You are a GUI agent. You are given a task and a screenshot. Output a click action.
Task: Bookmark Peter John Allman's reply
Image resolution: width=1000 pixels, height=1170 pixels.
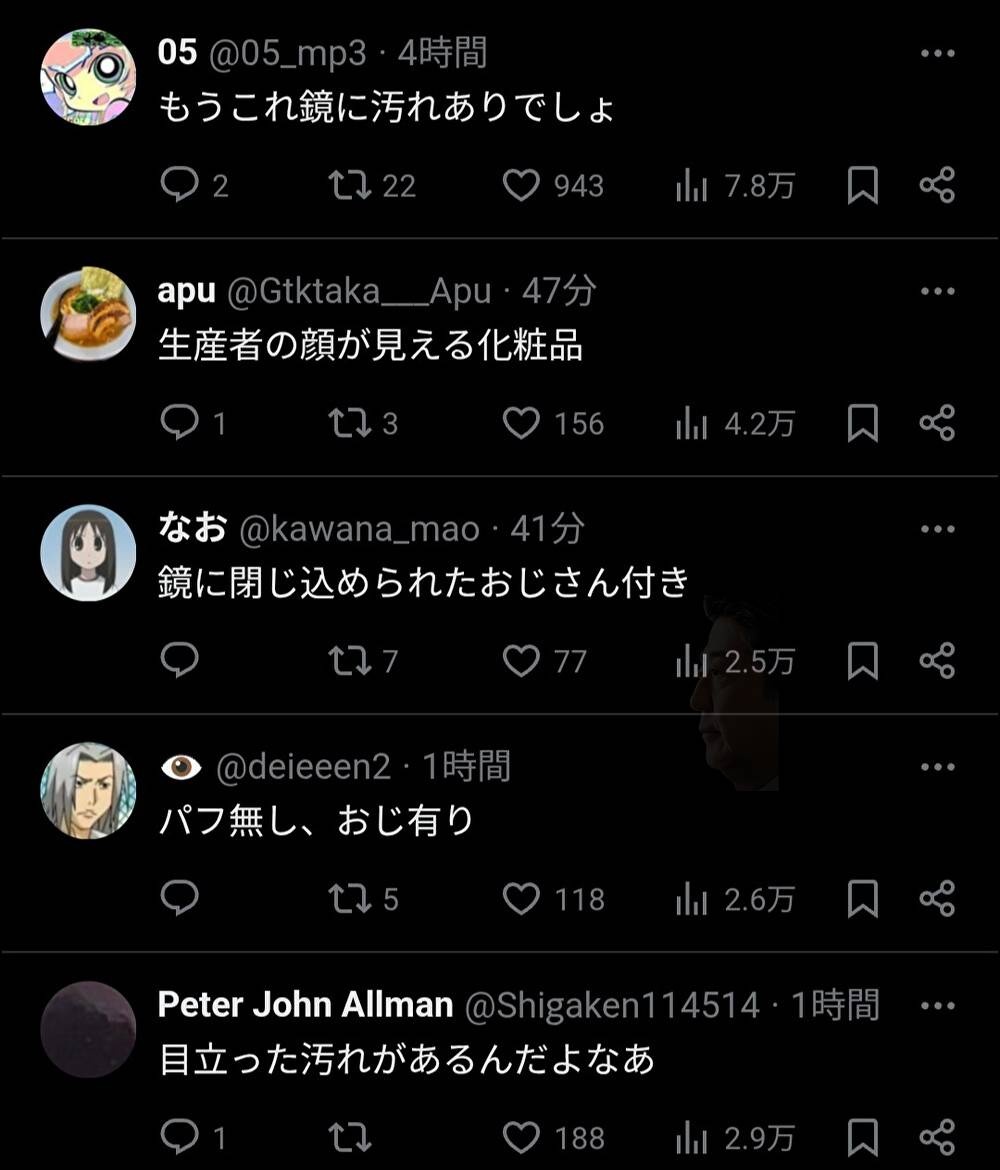point(862,1137)
